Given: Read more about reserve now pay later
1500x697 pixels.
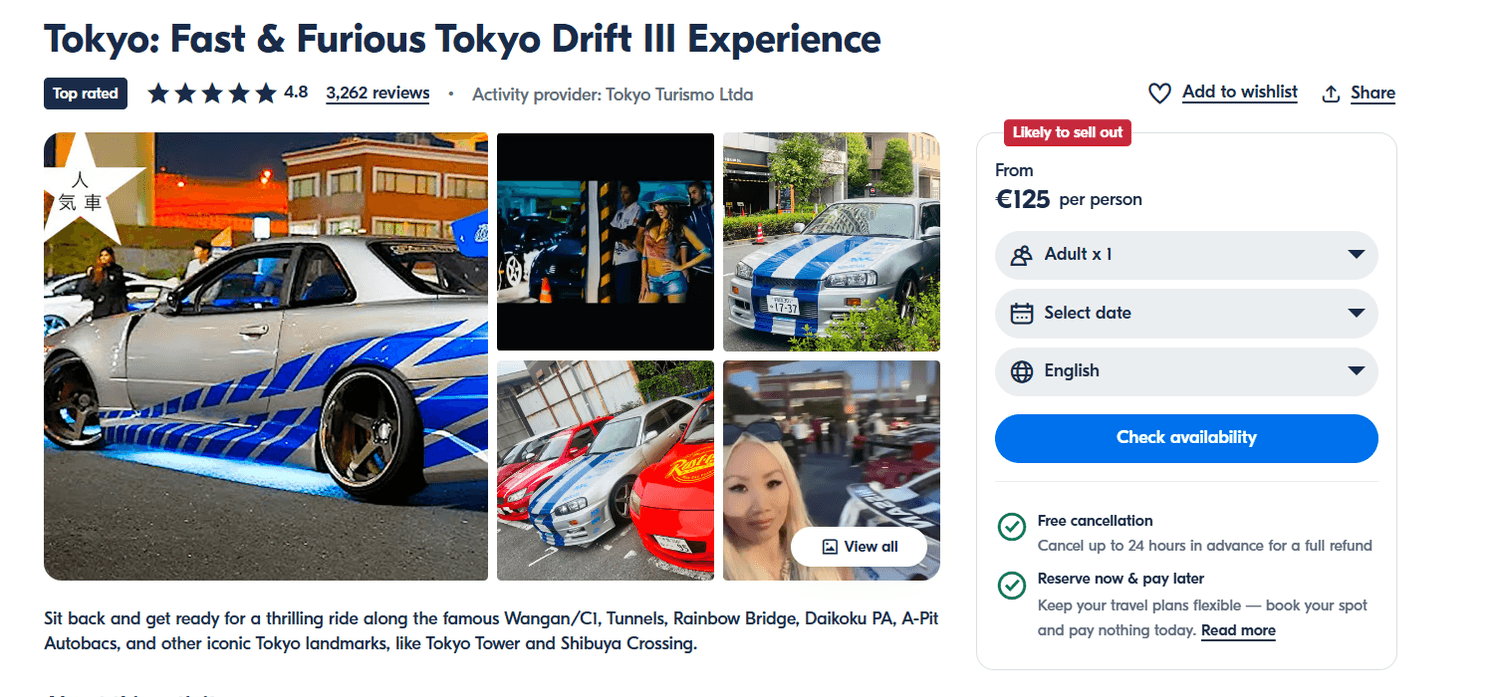Looking at the screenshot, I should [x=1238, y=631].
